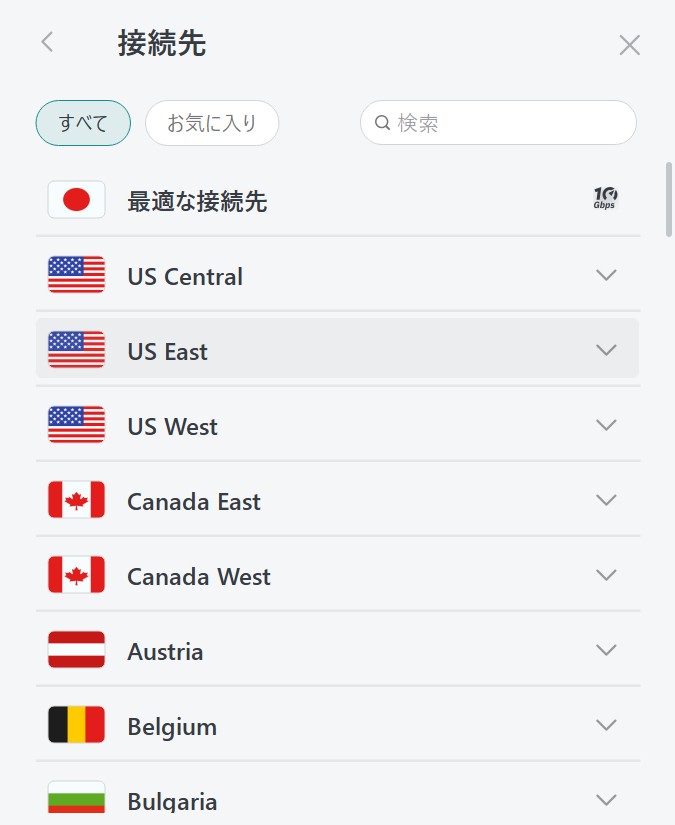Expand the US East server list
675x825 pixels.
coord(606,350)
